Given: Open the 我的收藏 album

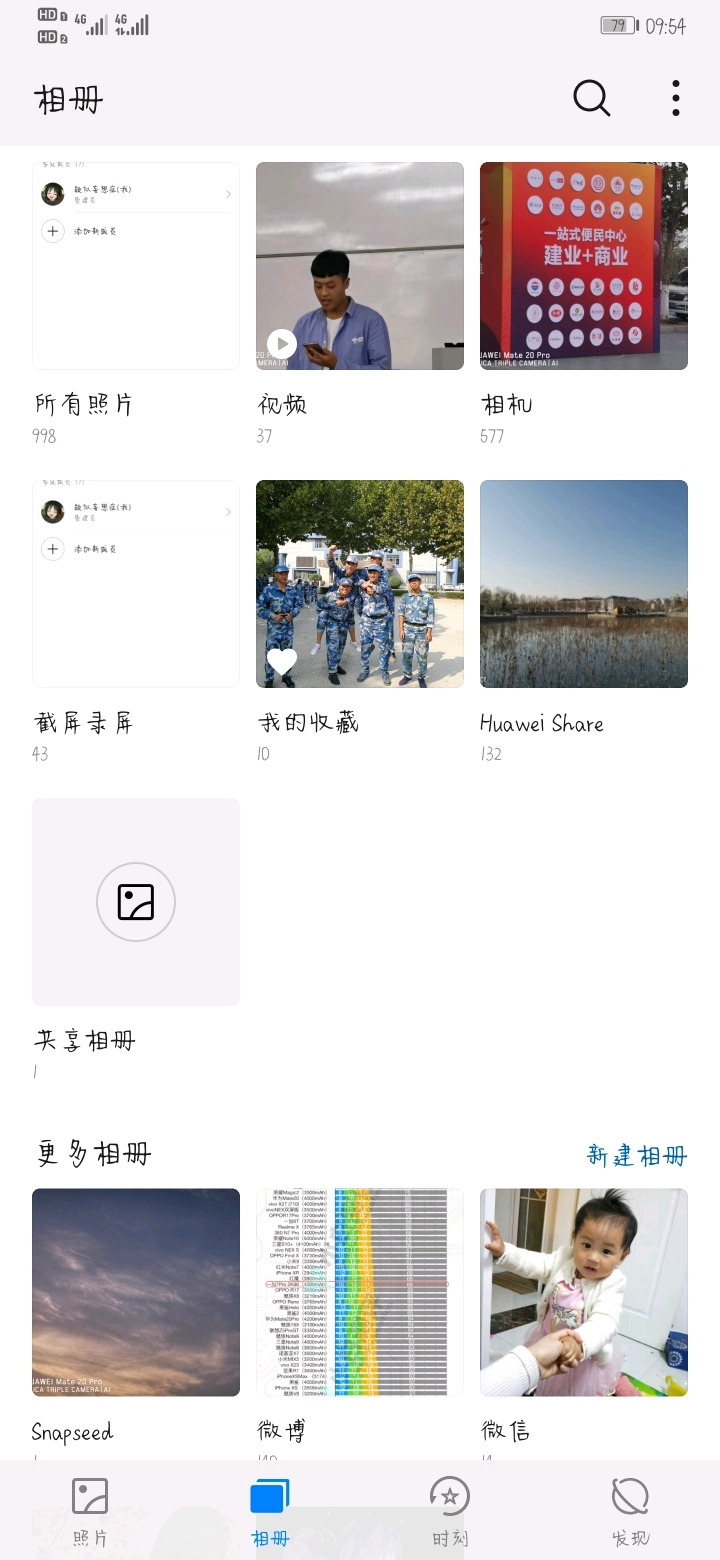Looking at the screenshot, I should tap(360, 584).
